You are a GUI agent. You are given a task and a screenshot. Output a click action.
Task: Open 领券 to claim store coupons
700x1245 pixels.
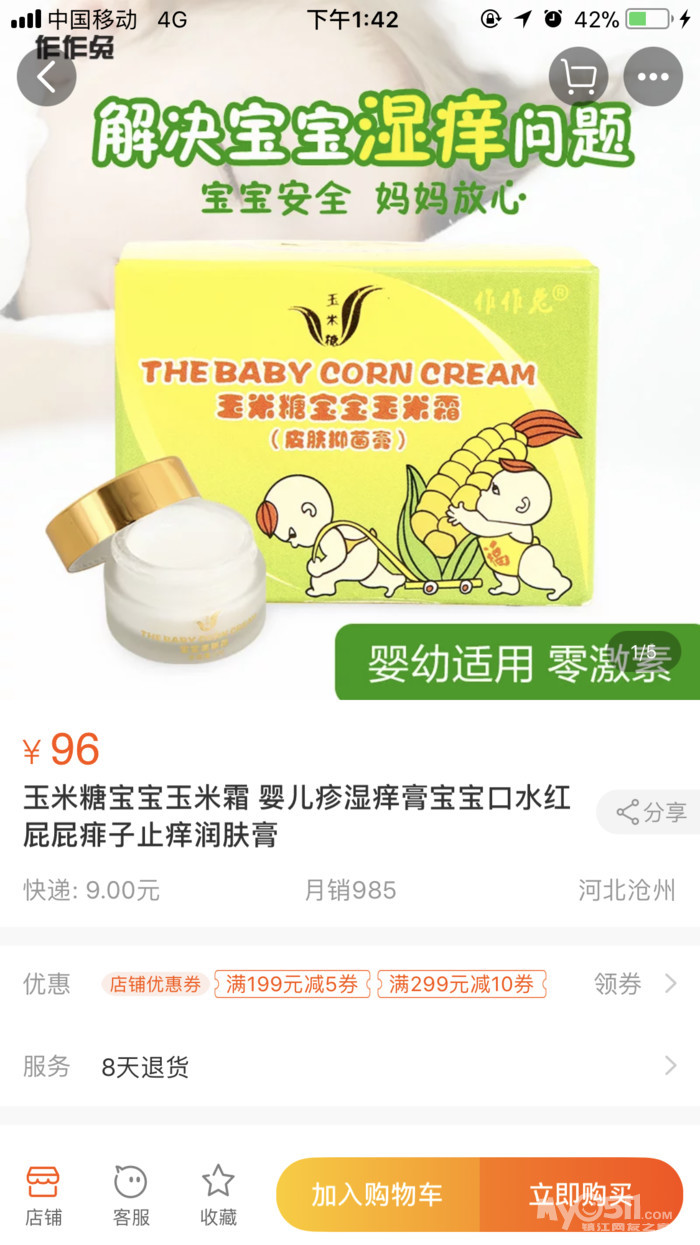coord(634,984)
